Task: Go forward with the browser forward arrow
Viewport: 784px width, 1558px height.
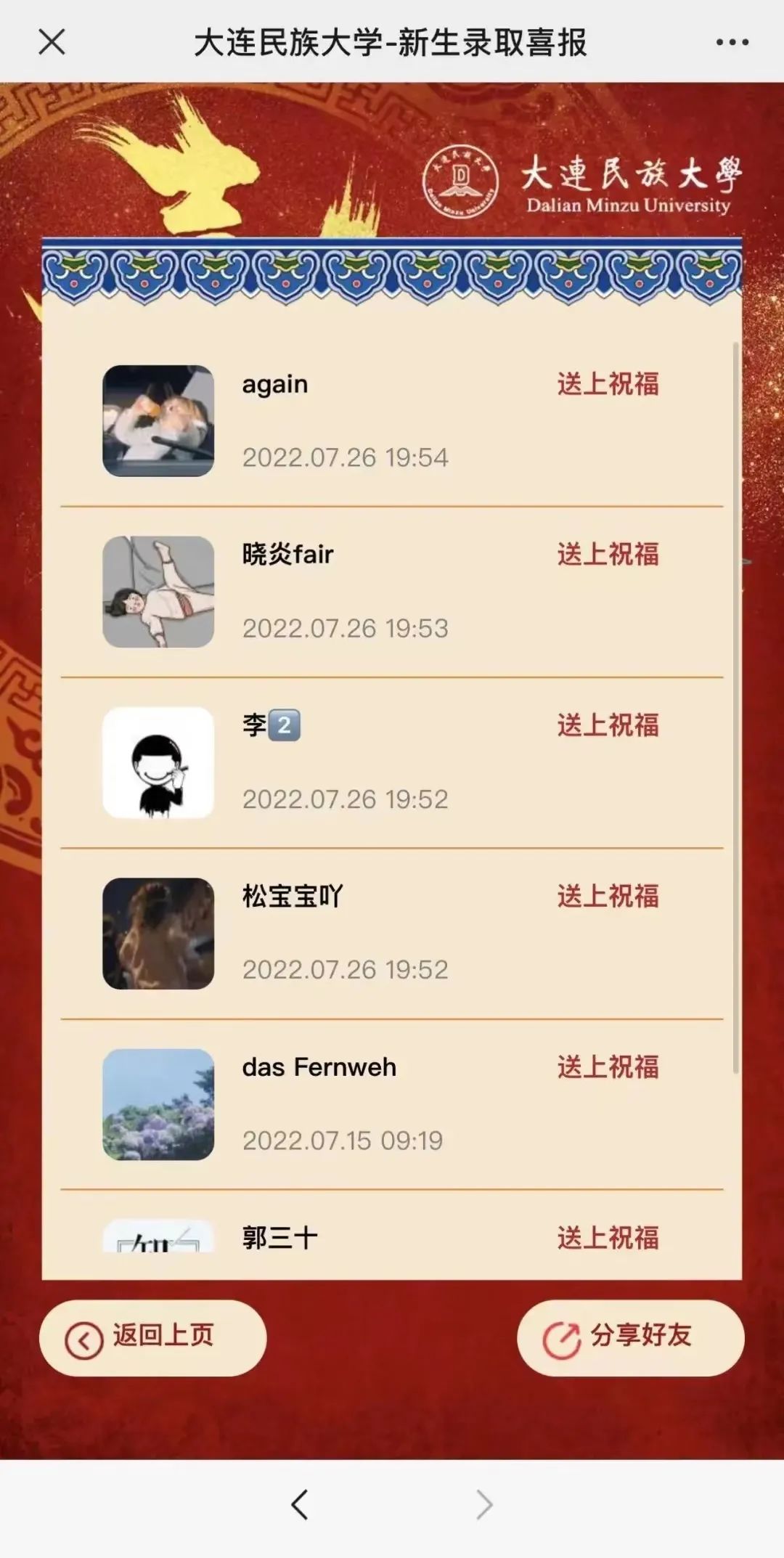Action: (x=484, y=1505)
